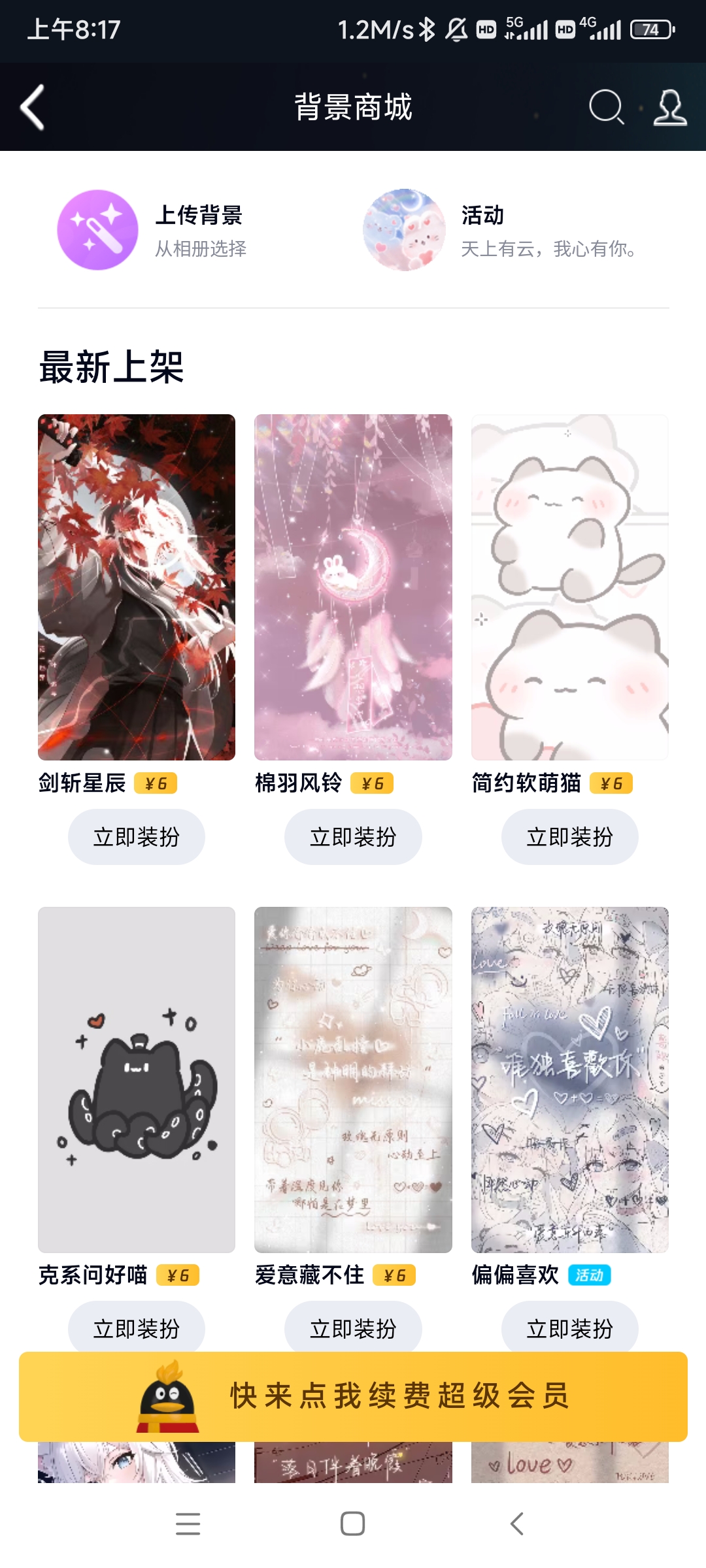This screenshot has height=1568, width=706.
Task: Tap 立即装扮 under 爱意藏不住
Action: click(353, 1326)
